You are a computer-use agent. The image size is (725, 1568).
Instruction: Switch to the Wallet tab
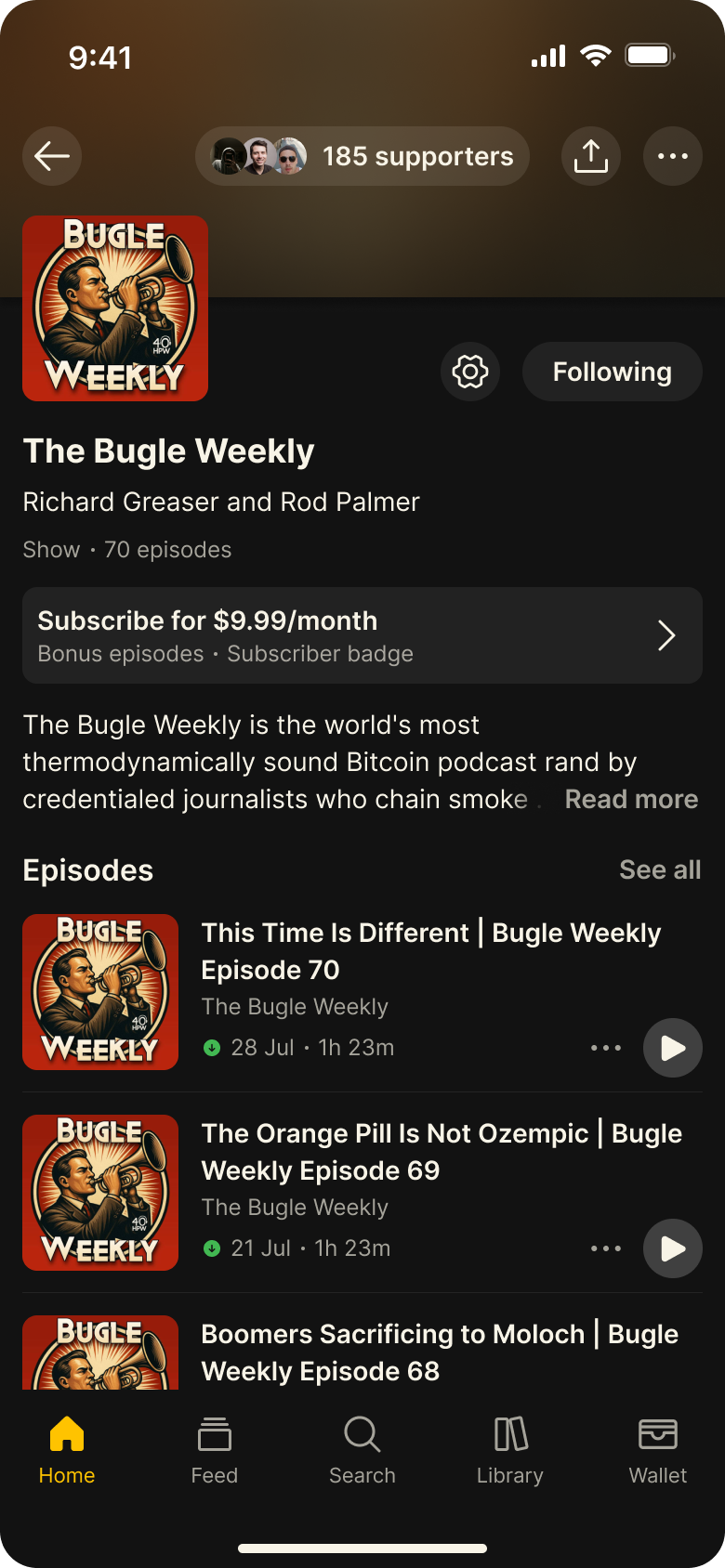point(658,1451)
